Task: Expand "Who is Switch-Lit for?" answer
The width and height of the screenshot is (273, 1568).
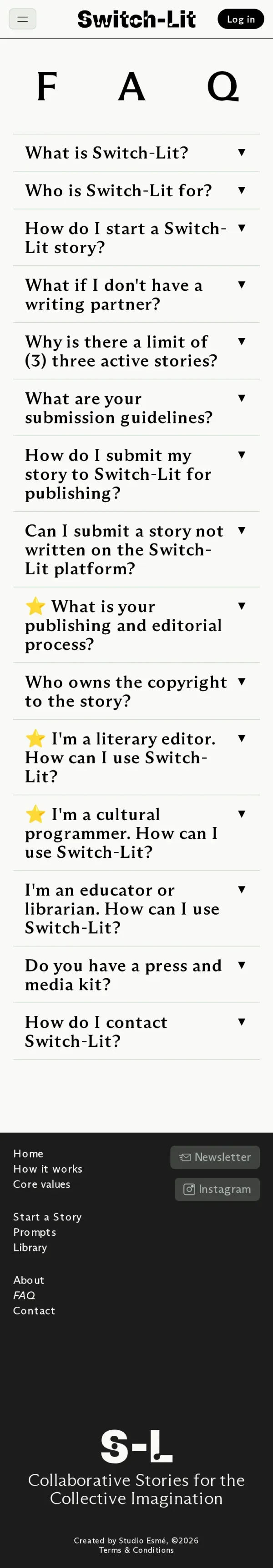Action: click(x=136, y=190)
